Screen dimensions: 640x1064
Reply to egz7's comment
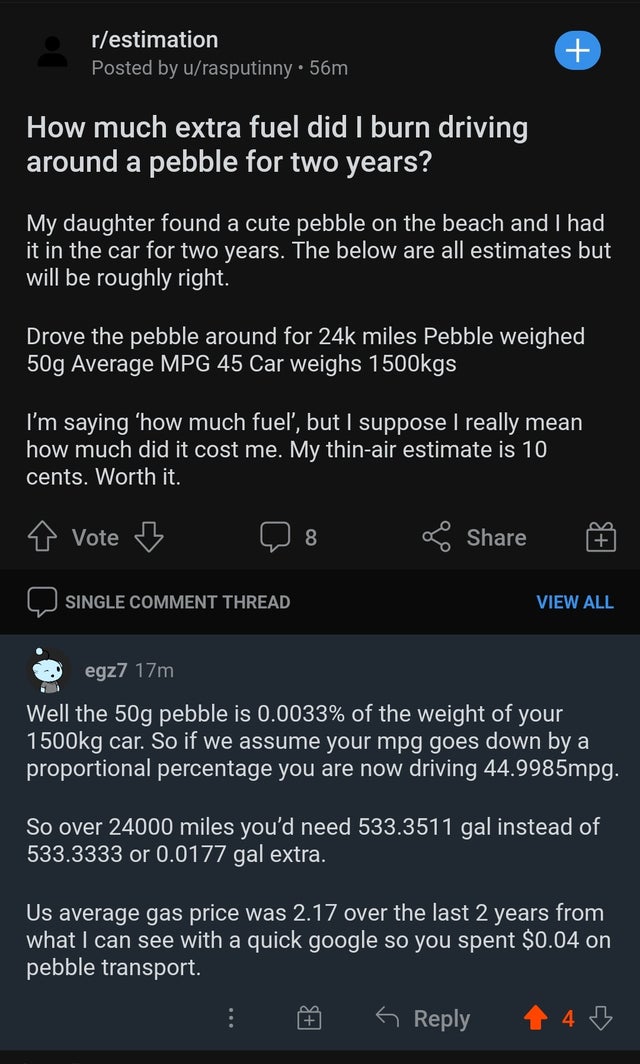[x=423, y=1018]
